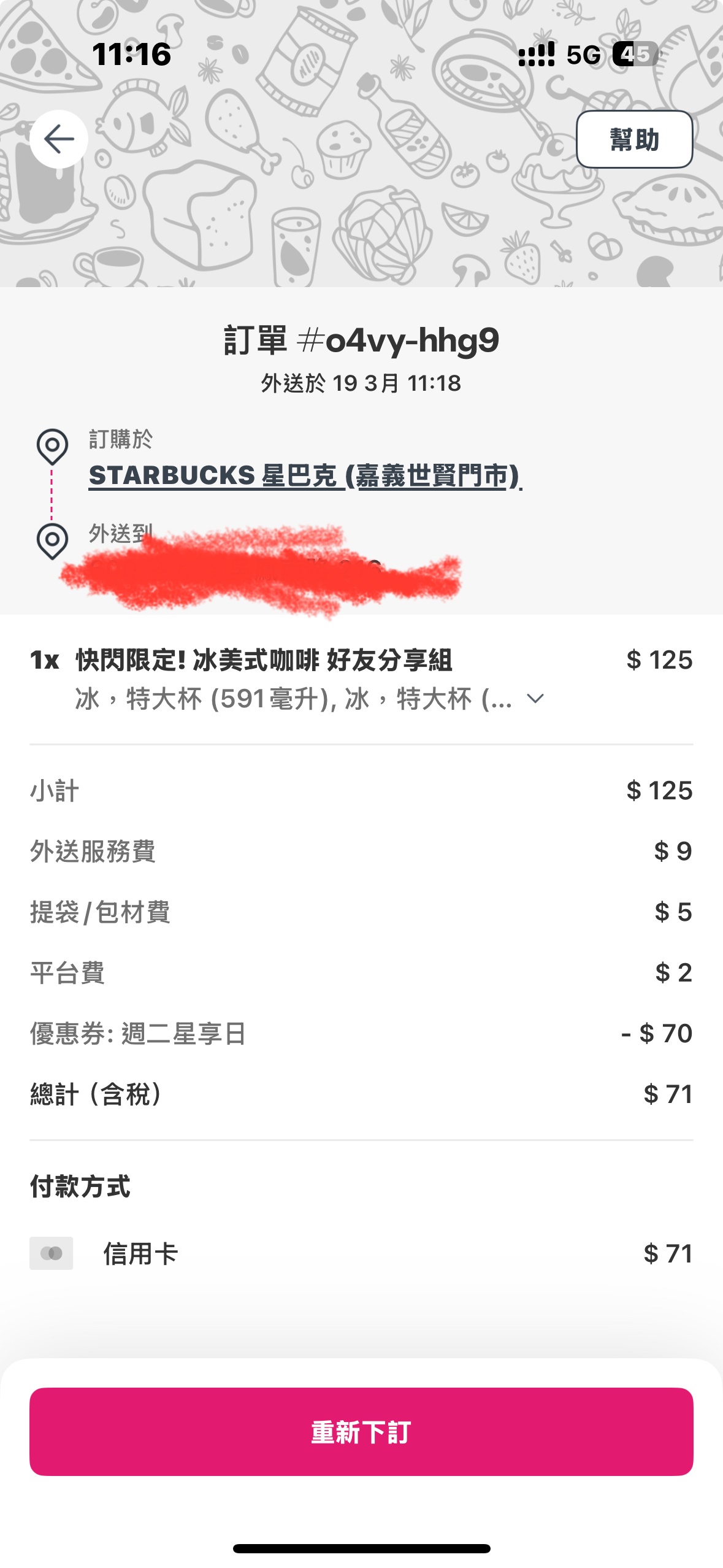The width and height of the screenshot is (723, 1568).
Task: Open the 幫助 help button
Action: click(x=635, y=139)
